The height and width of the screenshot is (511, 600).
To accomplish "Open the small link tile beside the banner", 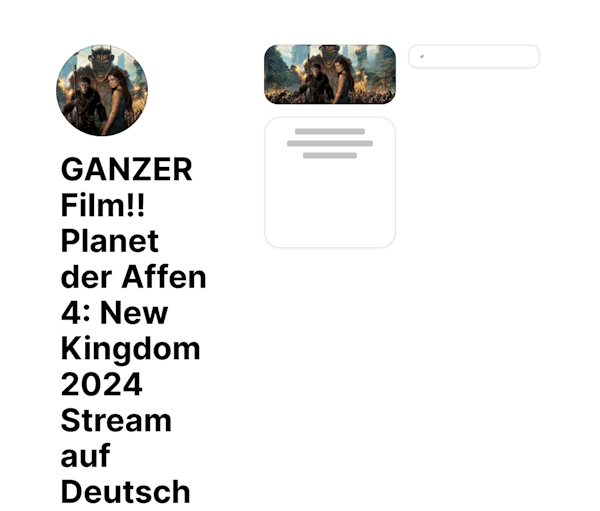I will [x=473, y=56].
